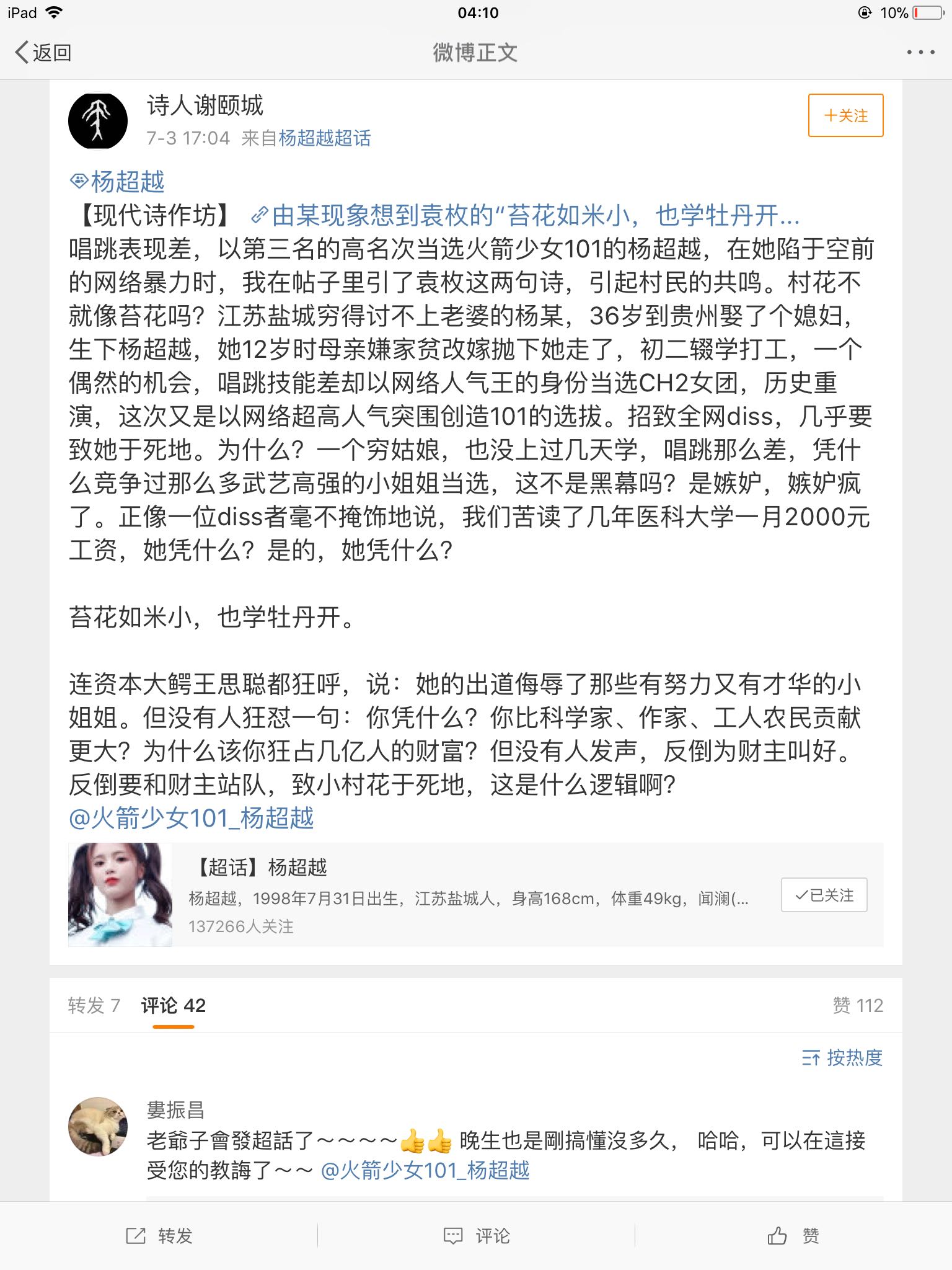Viewport: 952px width, 1270px height.
Task: Follow 诗人谢颐城 with the +关注 button
Action: click(x=845, y=115)
